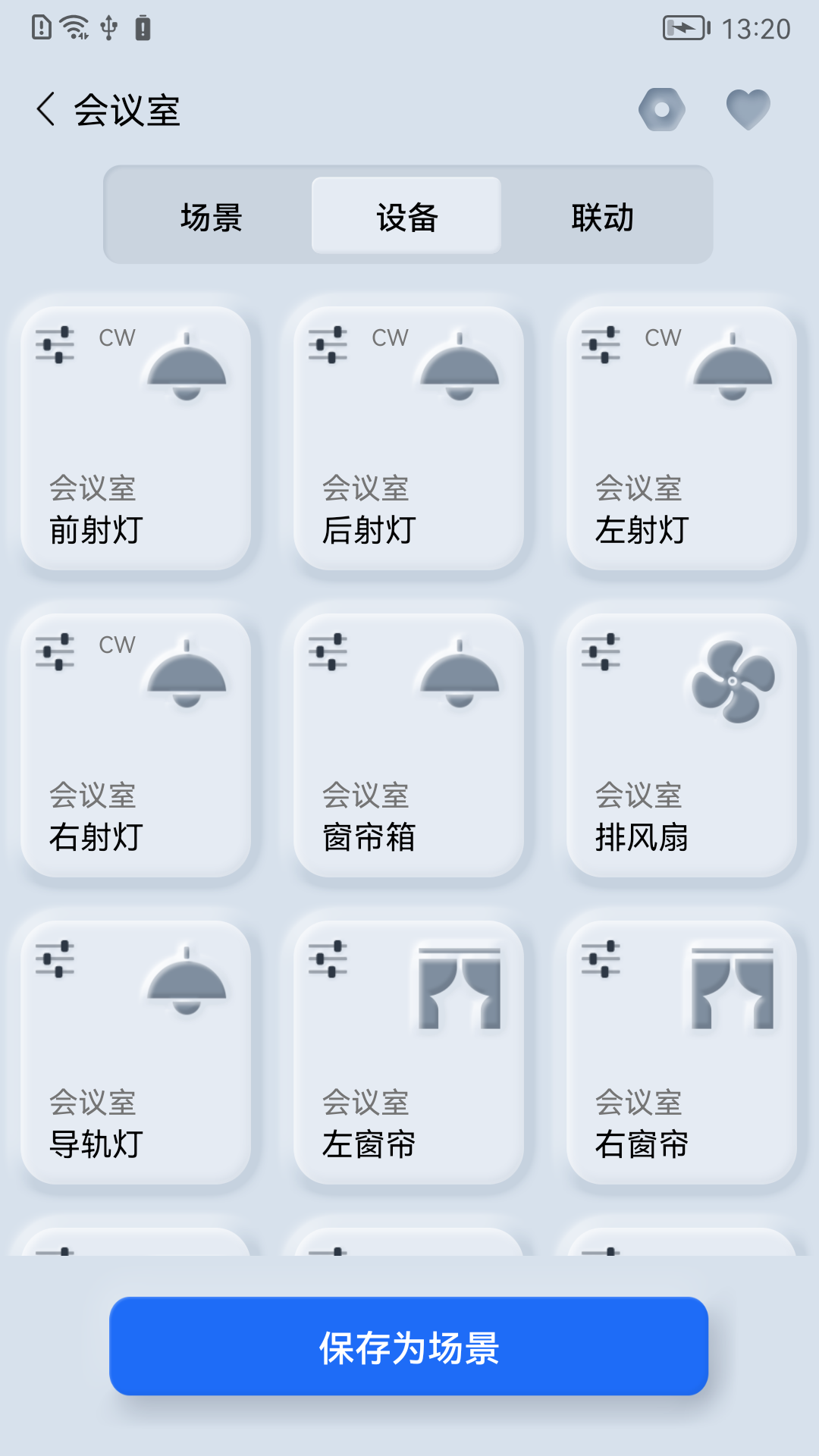Viewport: 819px width, 1456px height.
Task: Open the settings gear icon
Action: (662, 110)
